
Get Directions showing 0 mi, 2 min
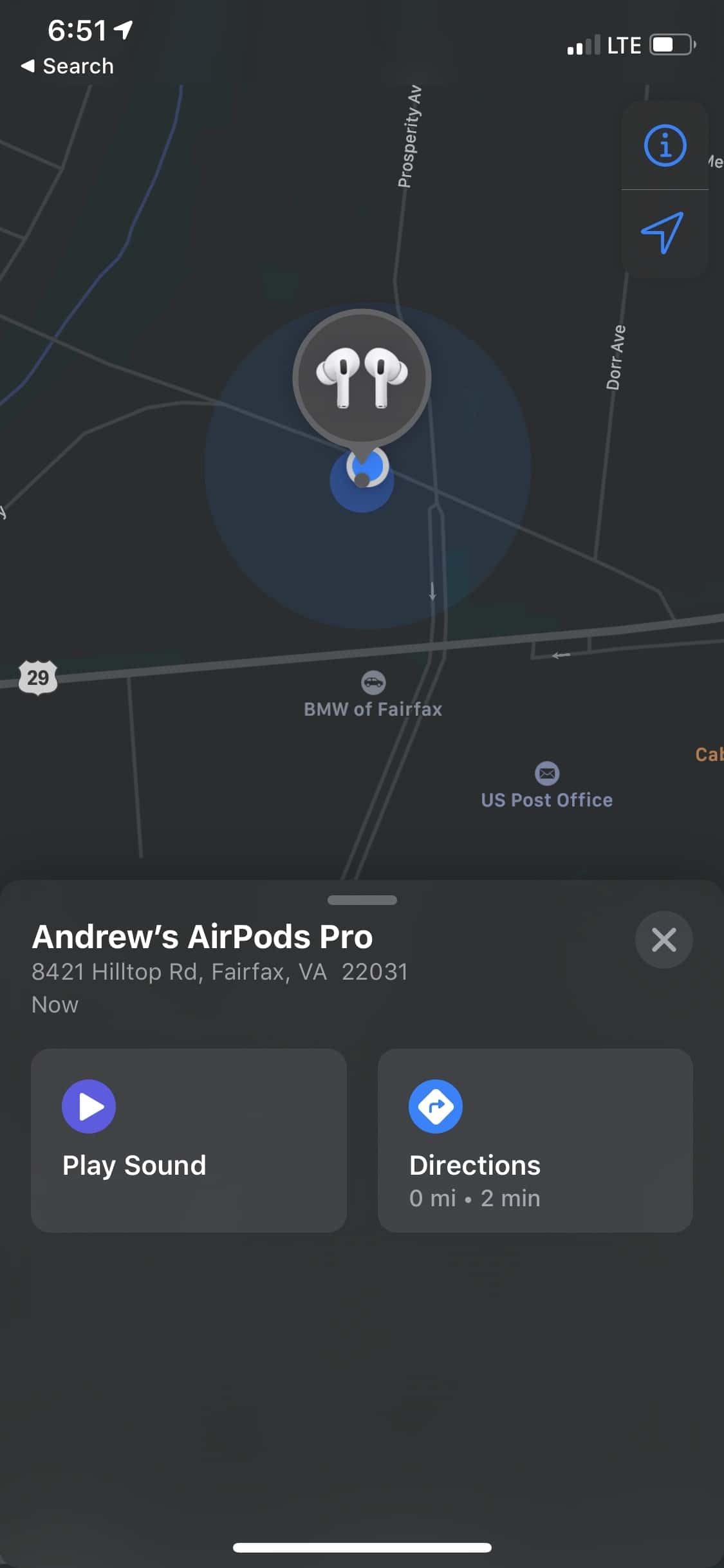pos(537,1146)
